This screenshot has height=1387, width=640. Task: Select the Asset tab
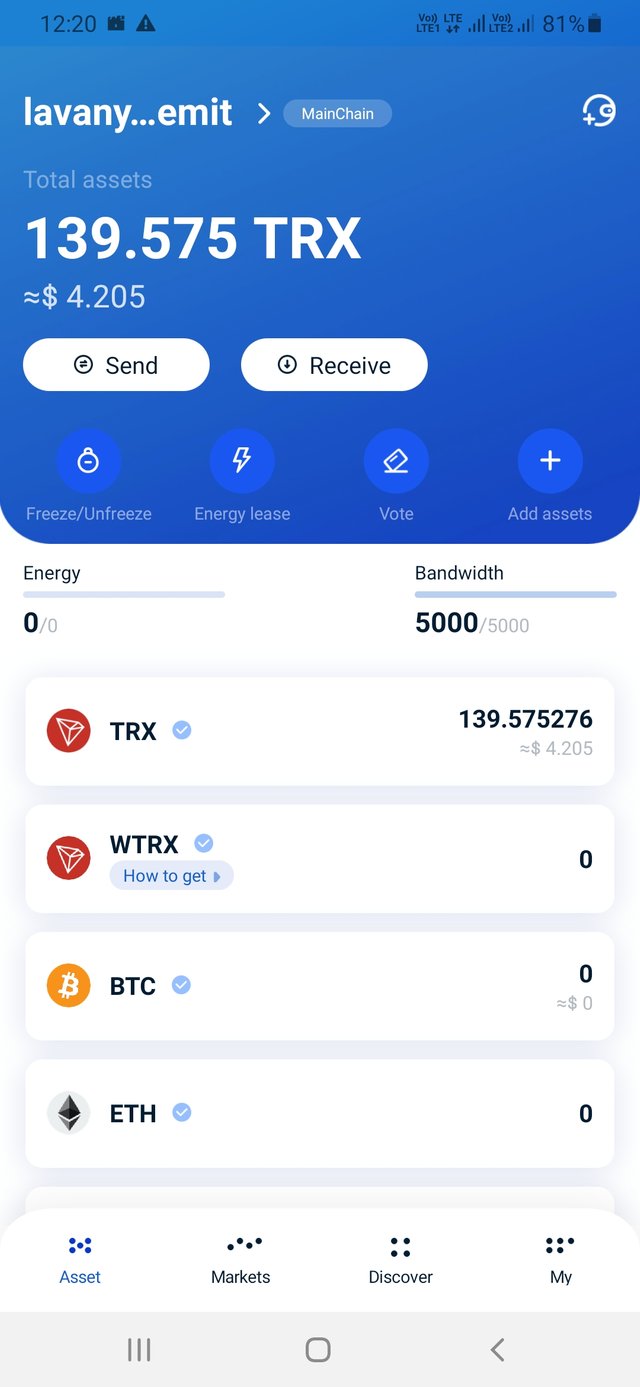[80, 1259]
